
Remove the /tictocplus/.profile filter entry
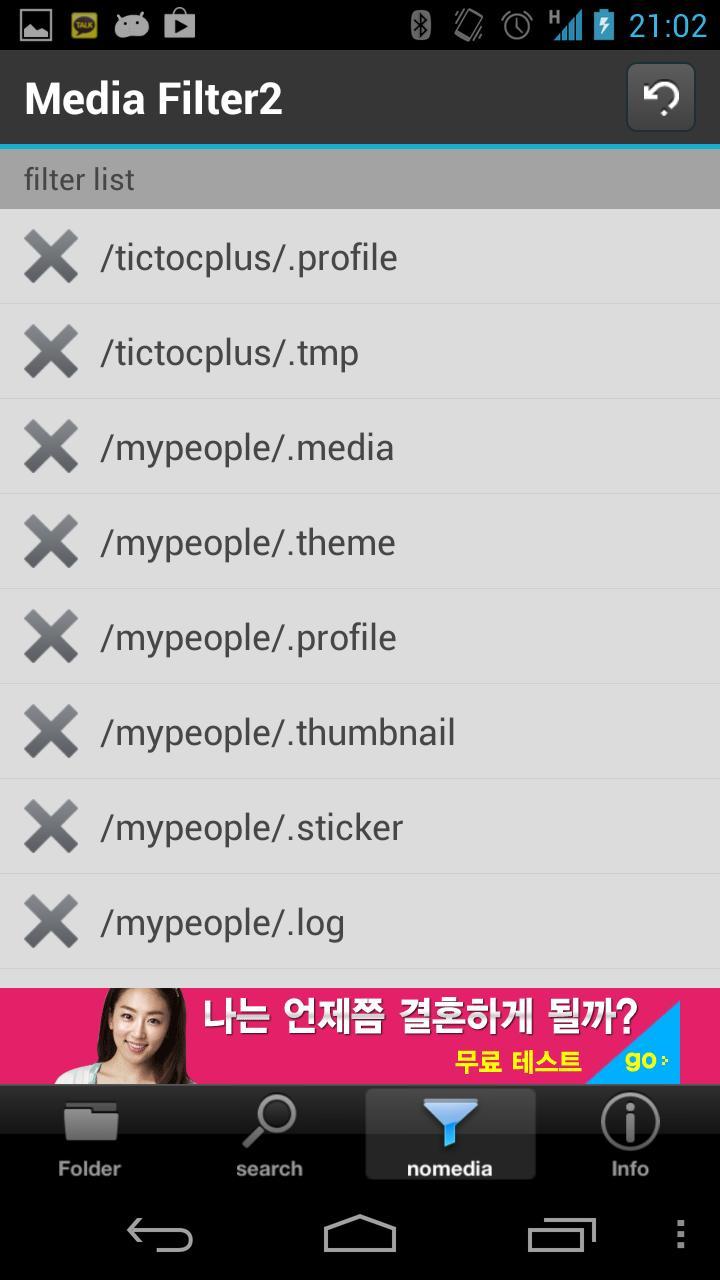[51, 256]
